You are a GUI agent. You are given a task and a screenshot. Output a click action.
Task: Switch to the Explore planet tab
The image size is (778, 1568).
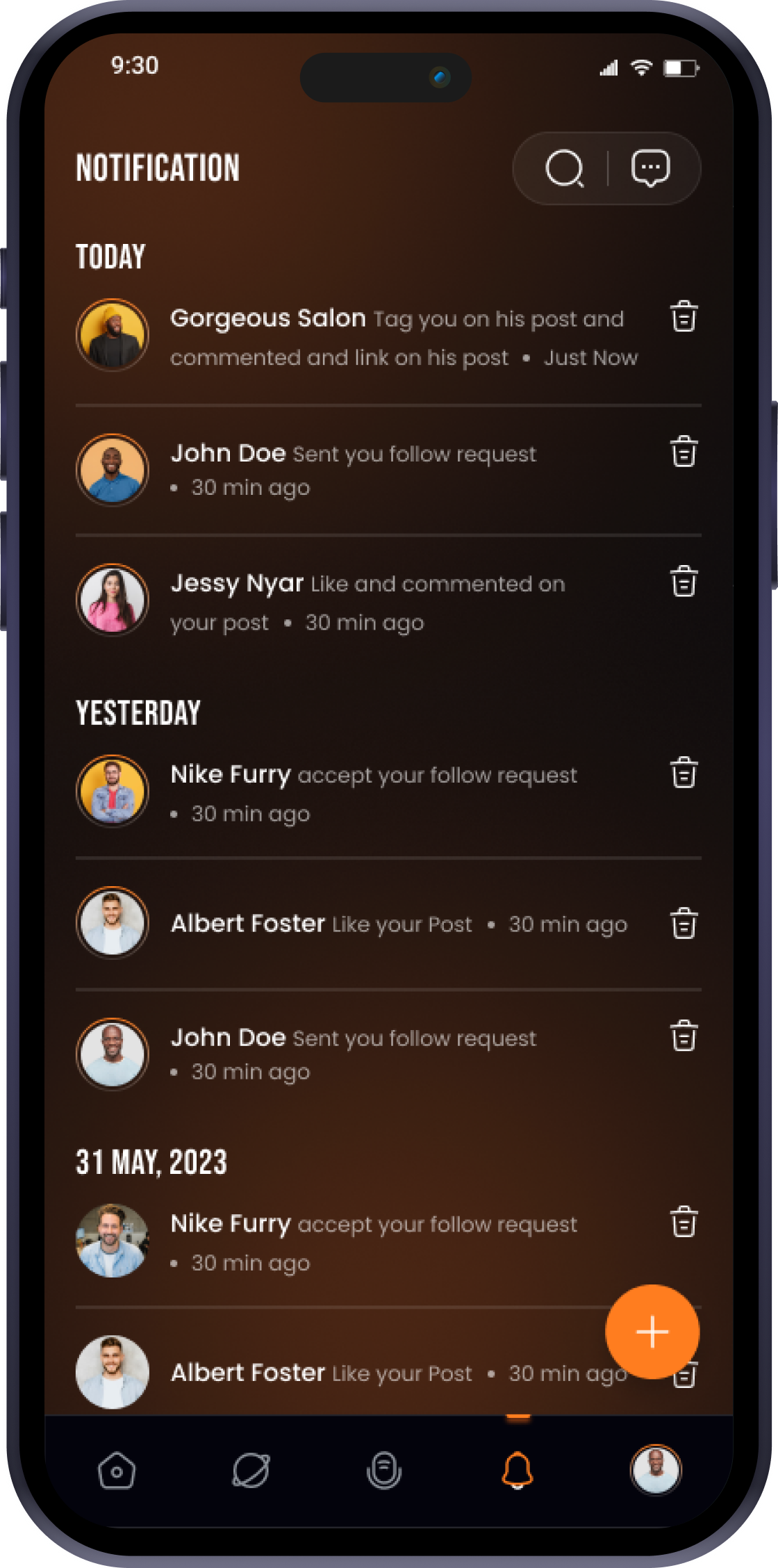251,1471
